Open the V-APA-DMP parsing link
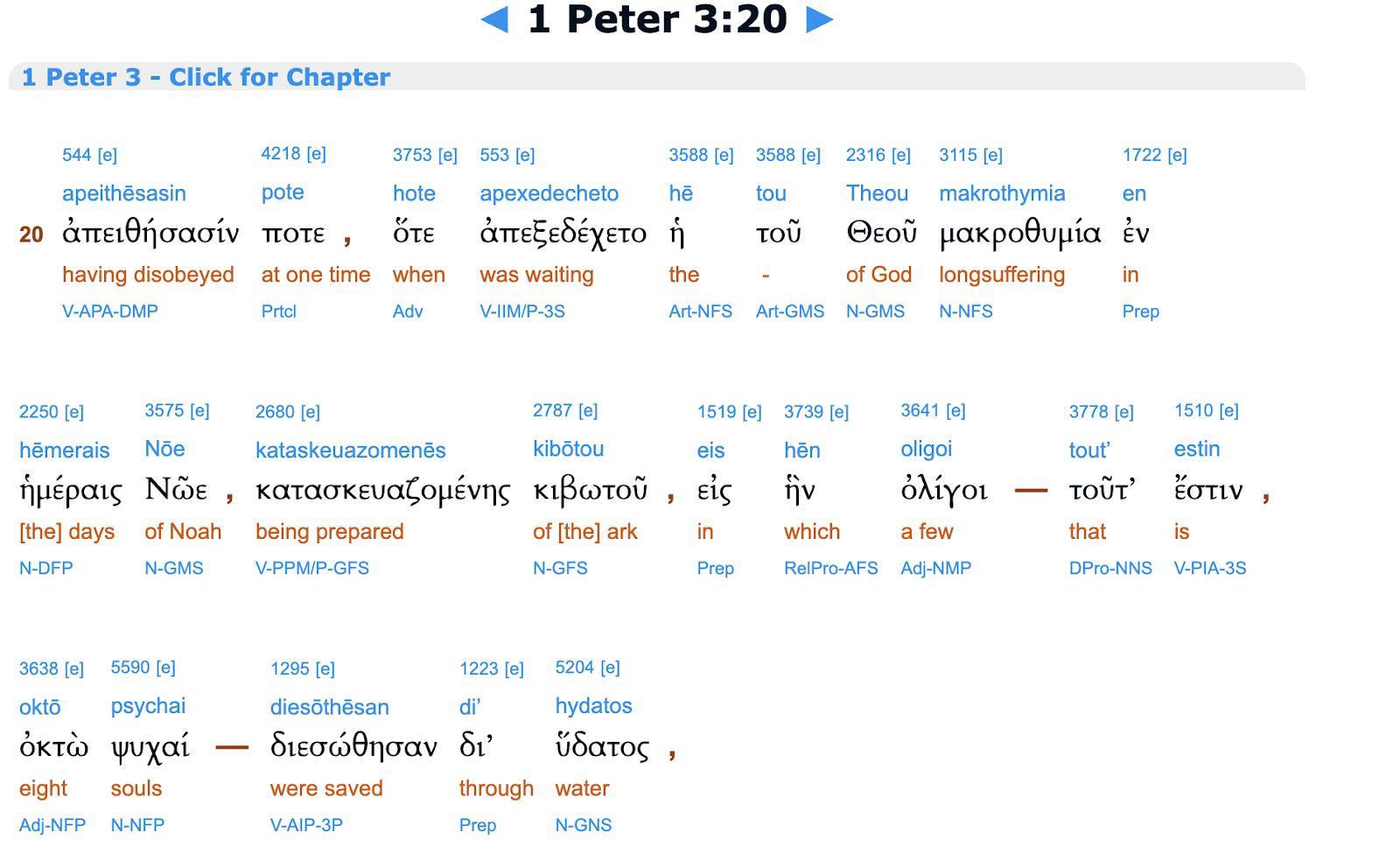The image size is (1400, 846). (x=110, y=311)
